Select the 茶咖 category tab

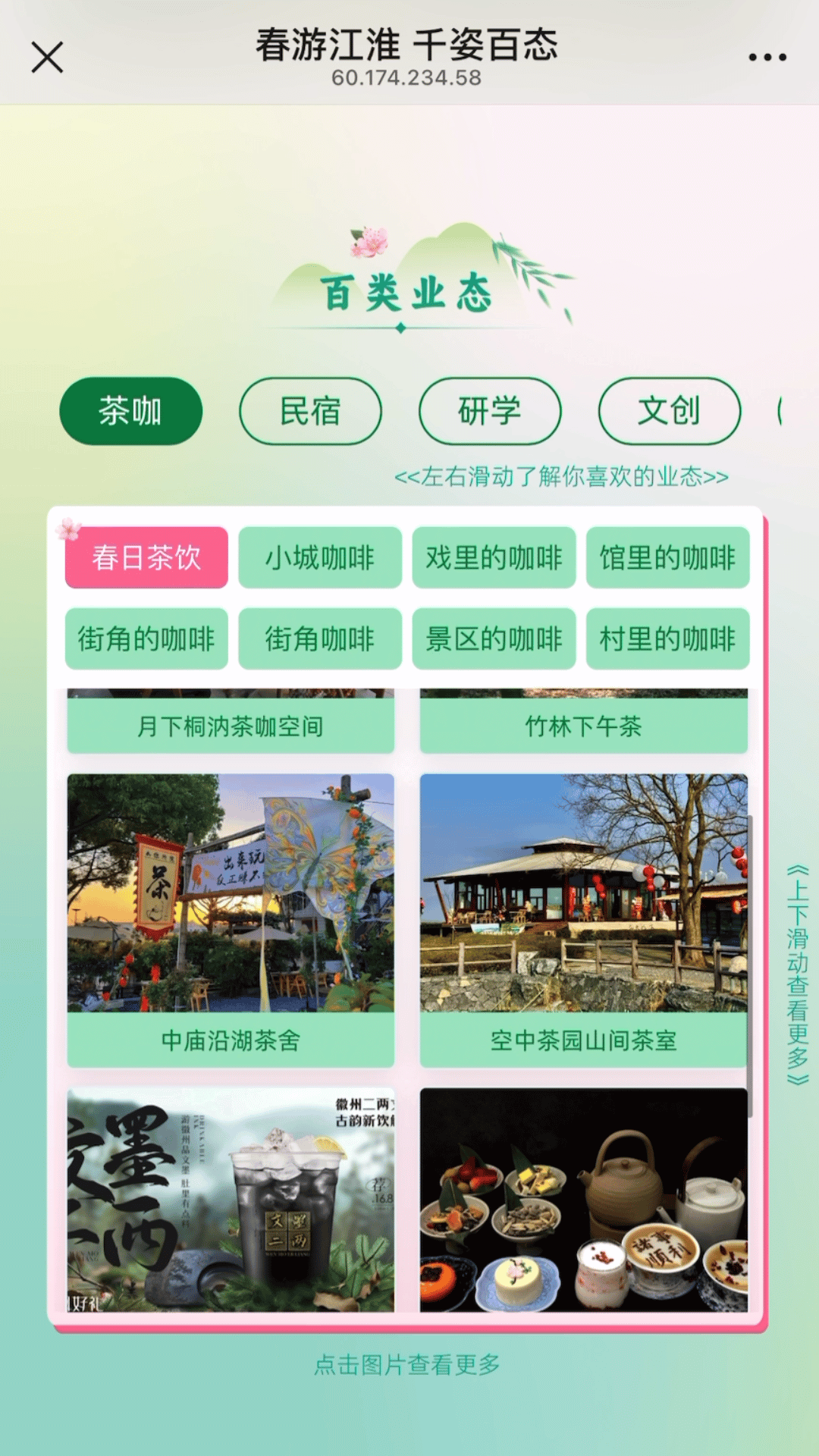[131, 411]
